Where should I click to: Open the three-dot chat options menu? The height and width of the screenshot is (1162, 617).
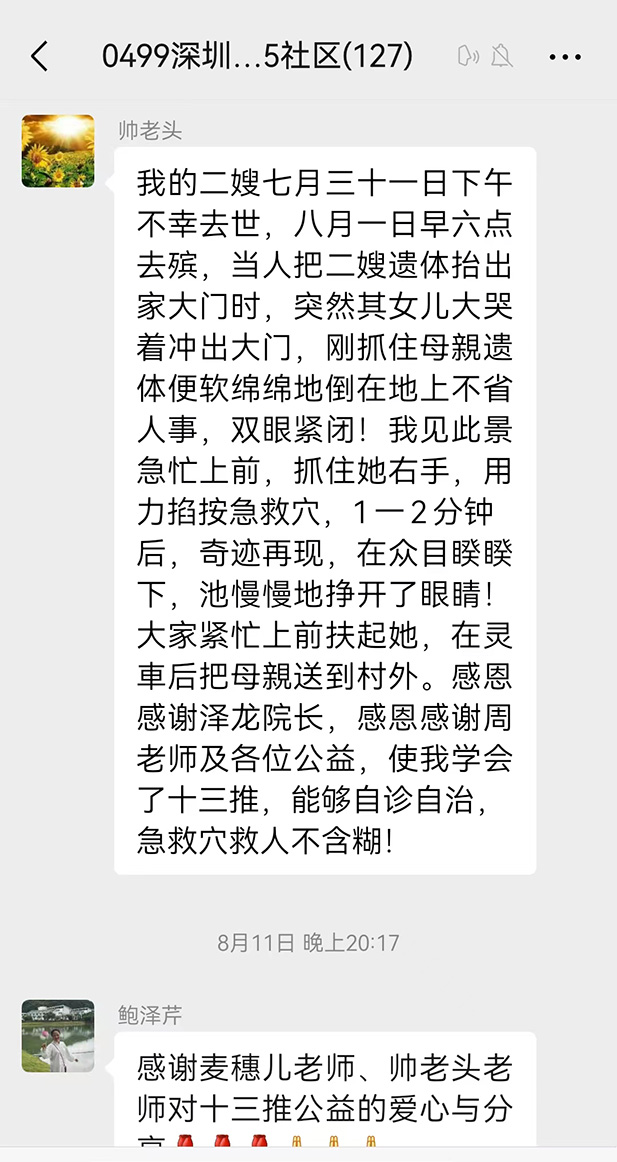(x=565, y=56)
